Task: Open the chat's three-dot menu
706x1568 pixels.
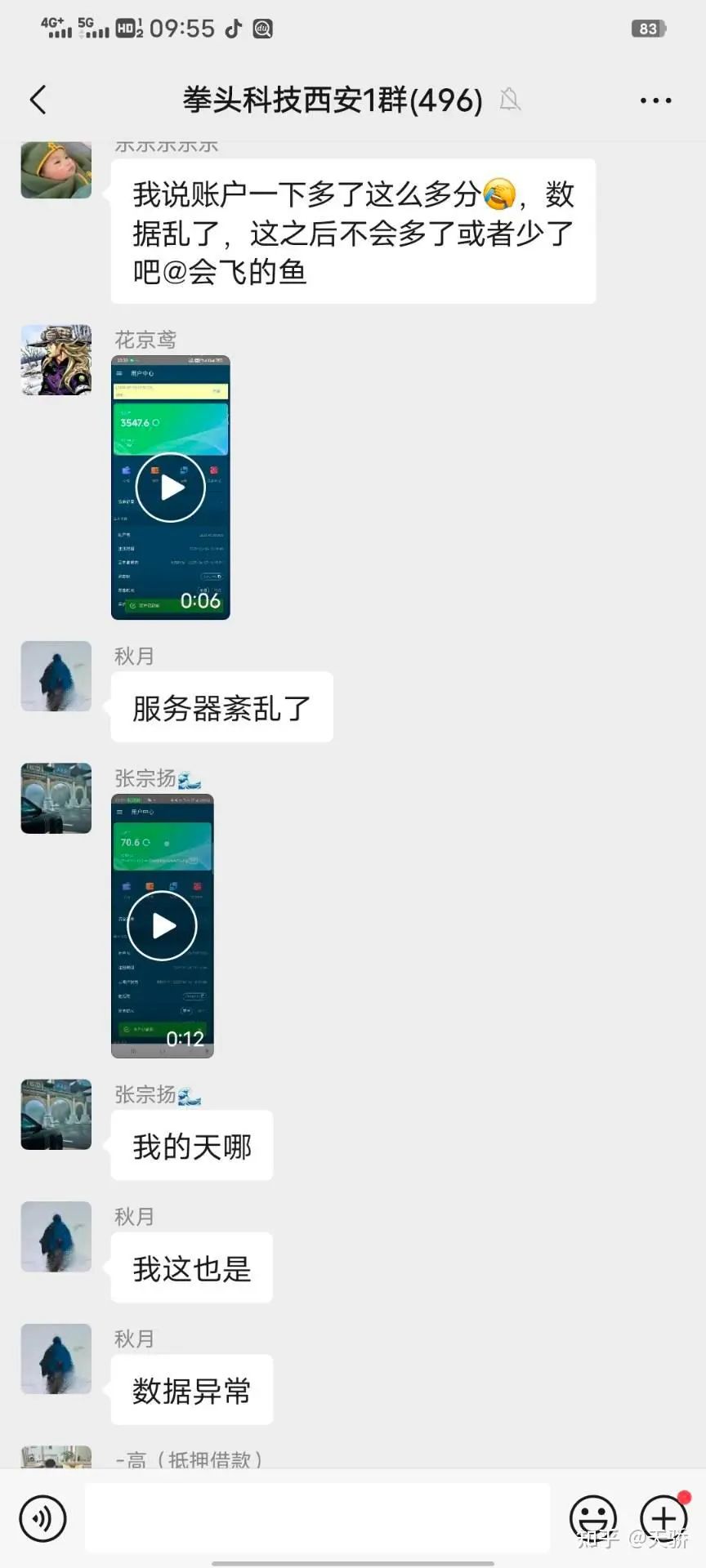Action: pos(655,100)
